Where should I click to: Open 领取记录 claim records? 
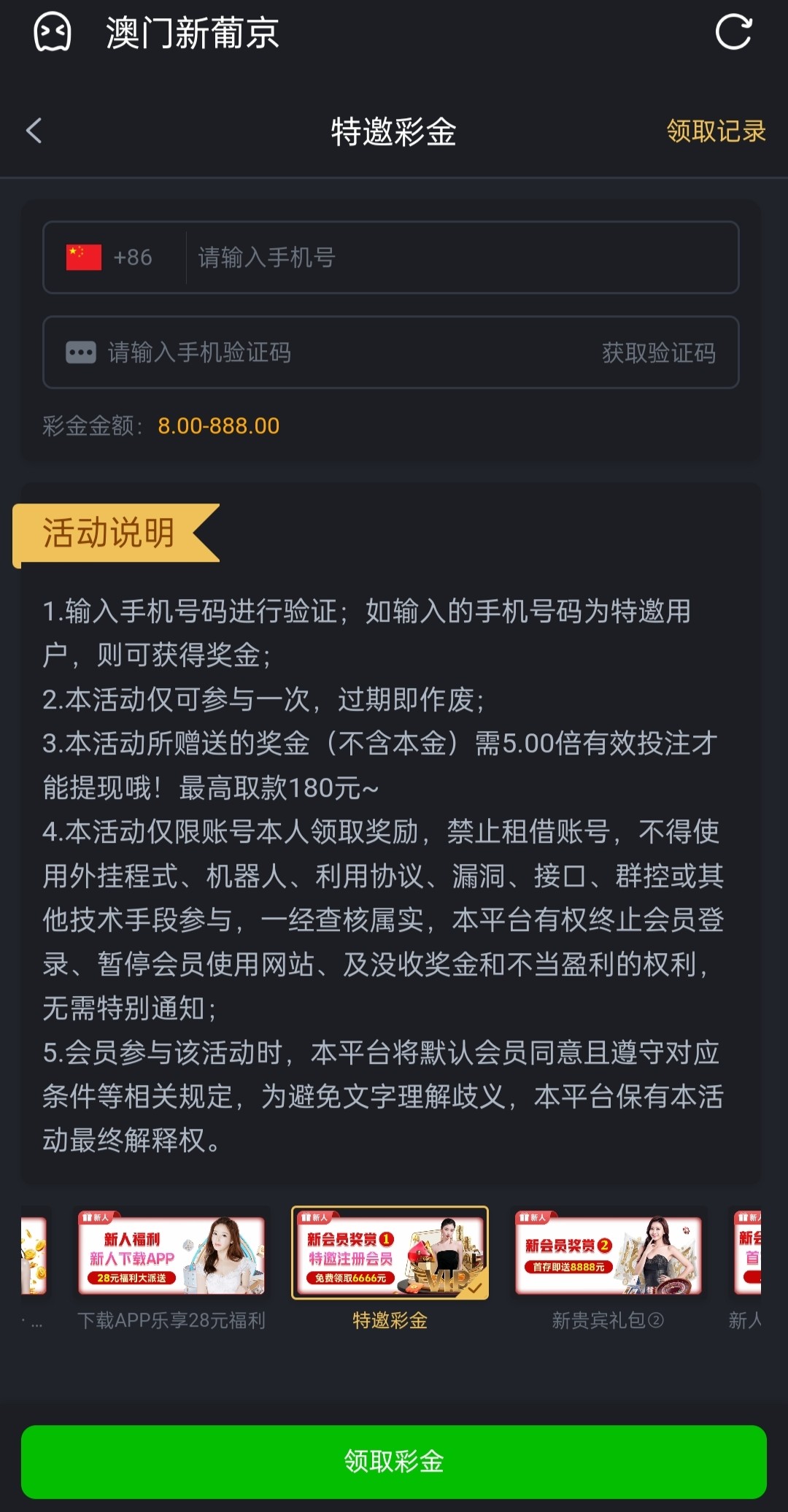716,131
